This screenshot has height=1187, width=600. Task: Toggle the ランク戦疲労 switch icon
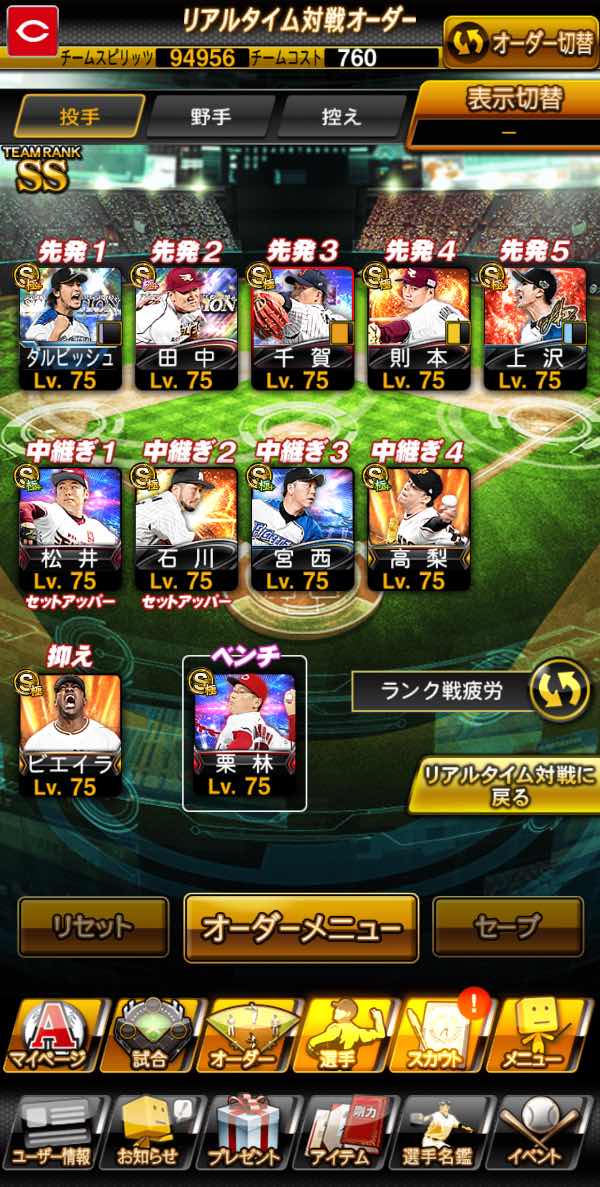[x=559, y=690]
